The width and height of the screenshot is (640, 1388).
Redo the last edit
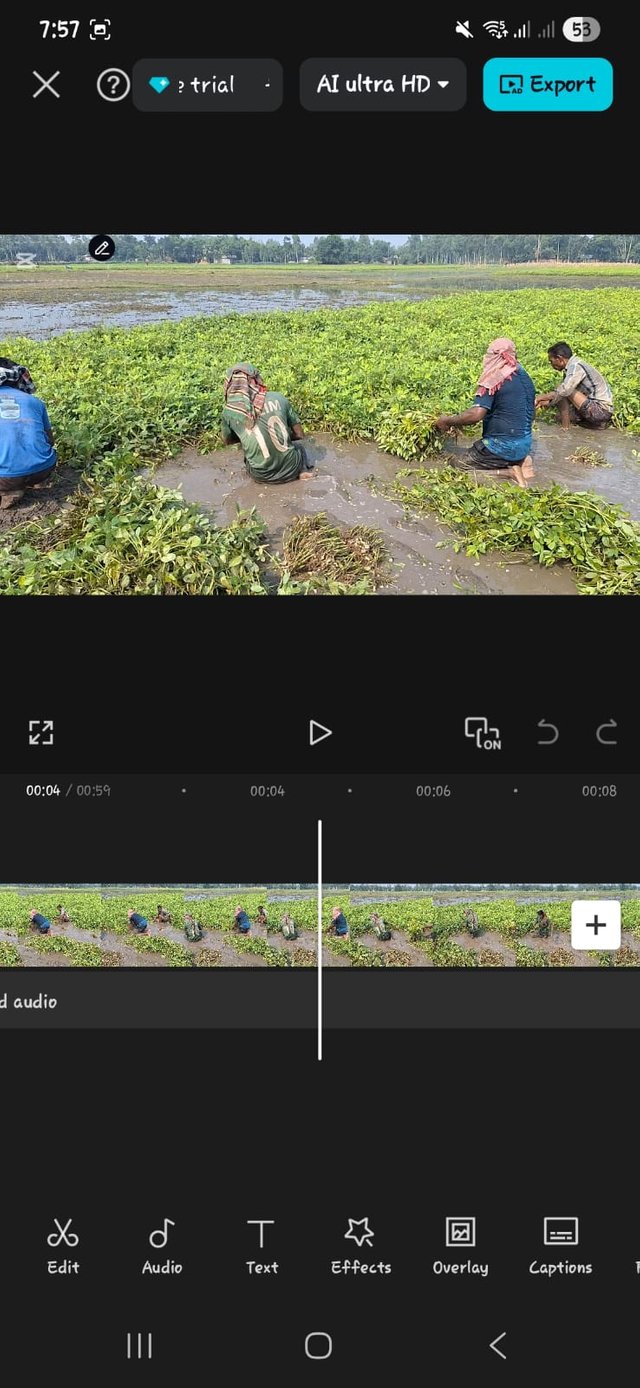[606, 733]
